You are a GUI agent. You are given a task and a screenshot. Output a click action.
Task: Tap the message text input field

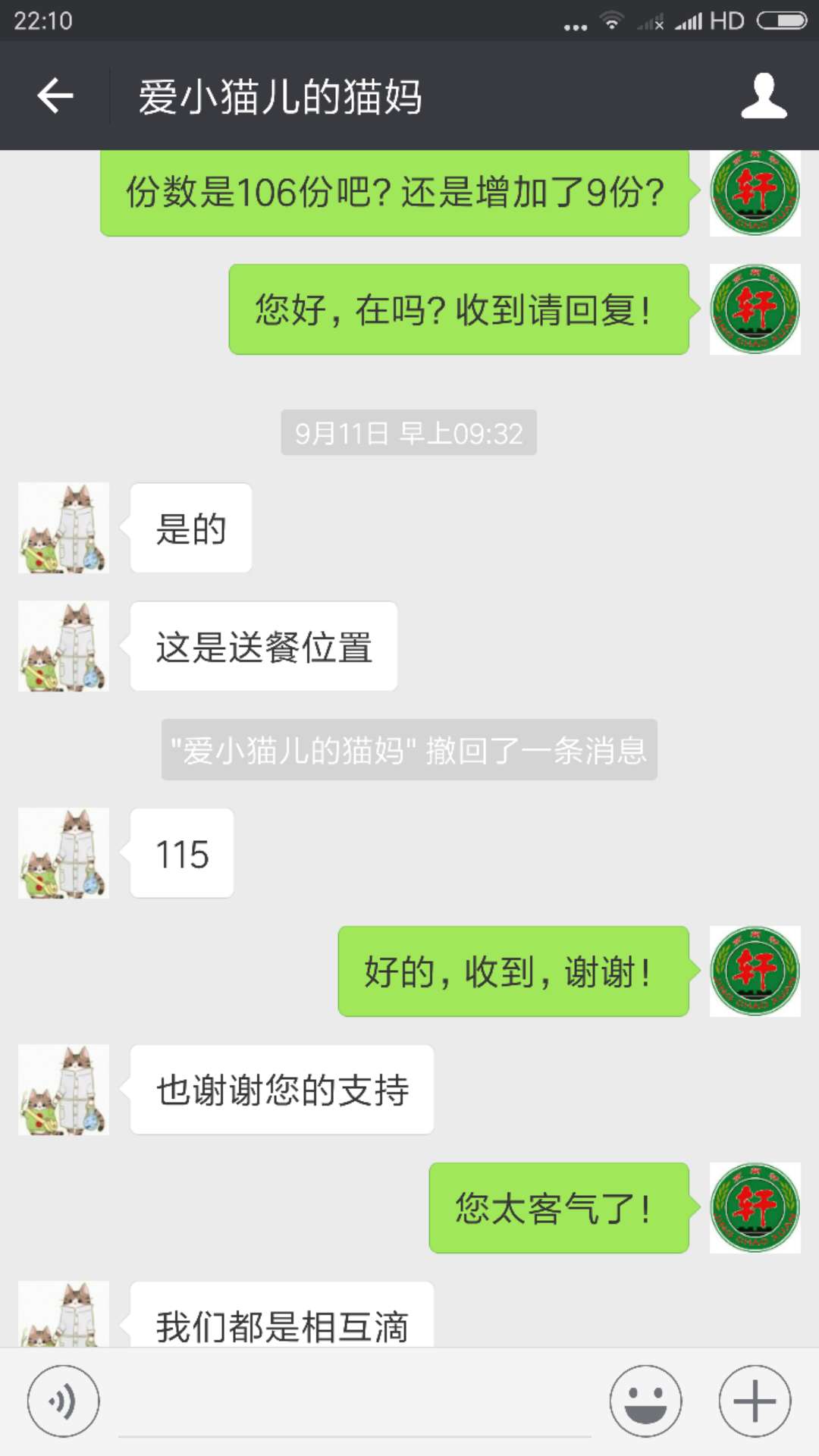[354, 1403]
